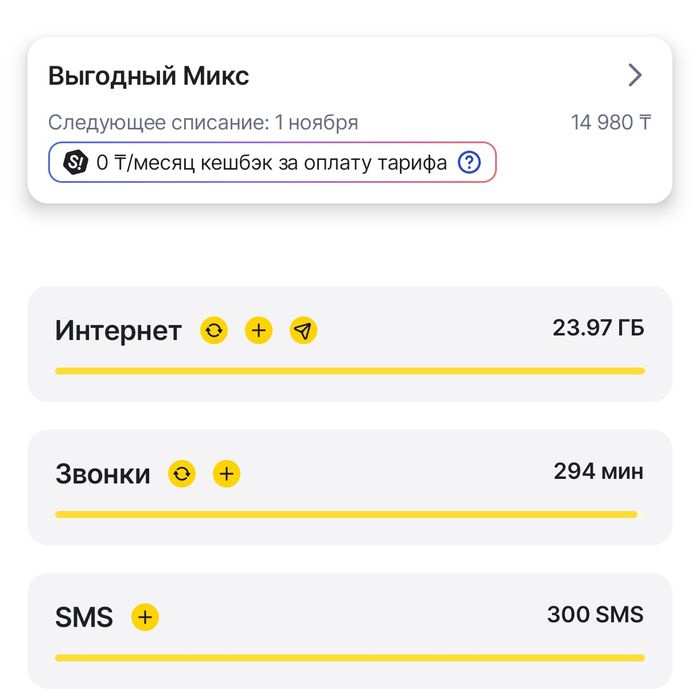Add more SMS with the plus icon
The image size is (700, 699).
click(x=145, y=617)
